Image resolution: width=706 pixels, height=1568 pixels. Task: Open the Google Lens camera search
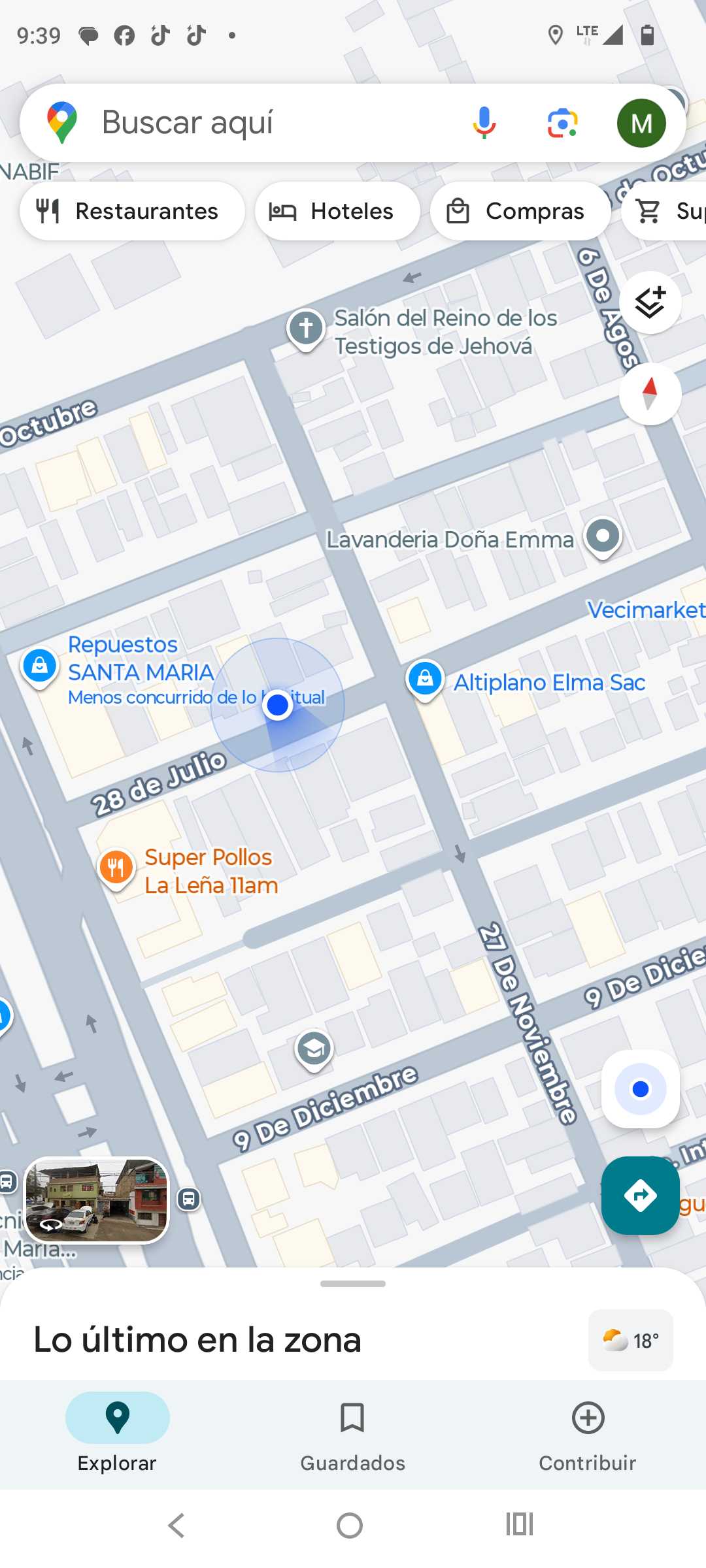[562, 123]
